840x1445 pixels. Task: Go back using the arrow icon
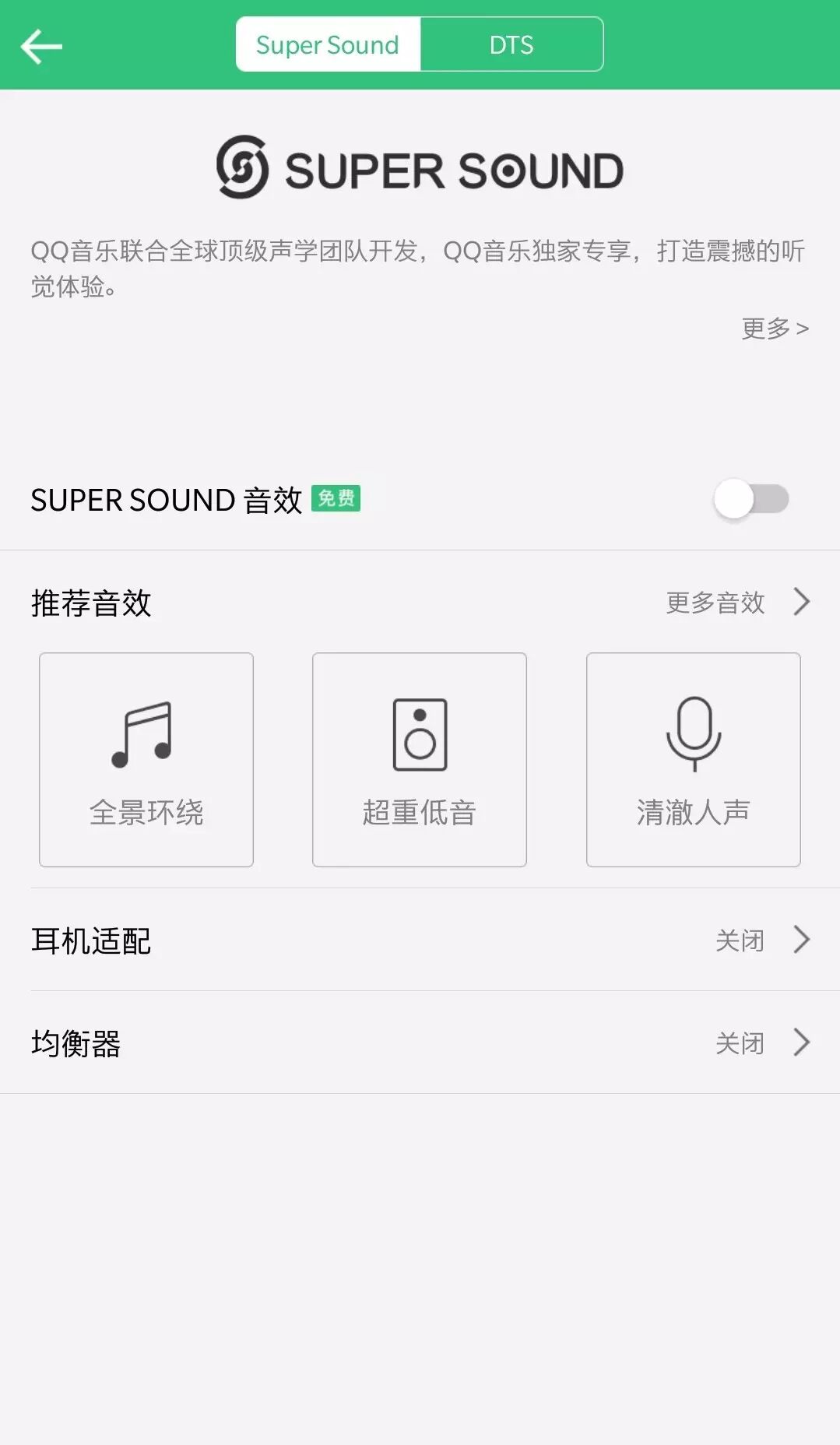41,46
